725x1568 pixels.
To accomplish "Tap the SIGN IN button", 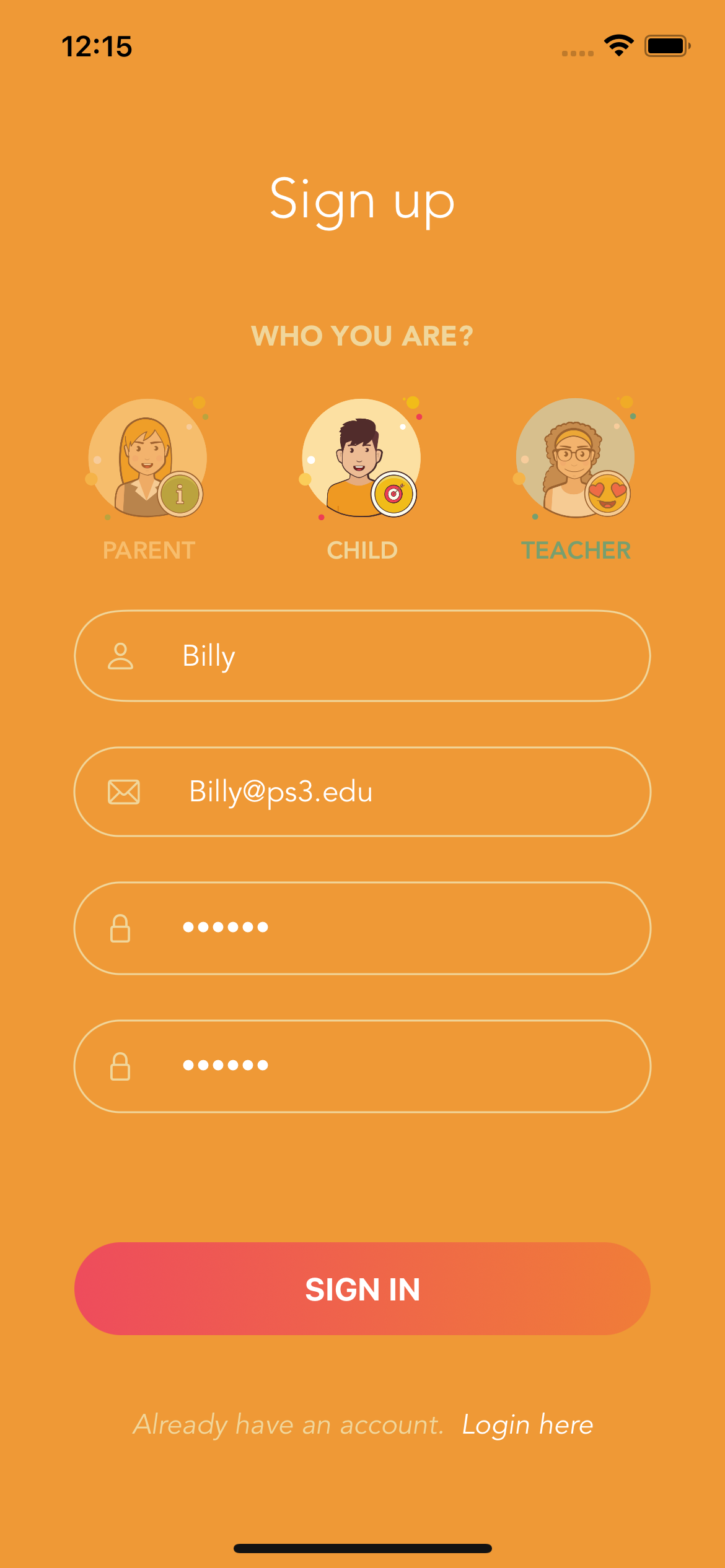I will tap(362, 1289).
